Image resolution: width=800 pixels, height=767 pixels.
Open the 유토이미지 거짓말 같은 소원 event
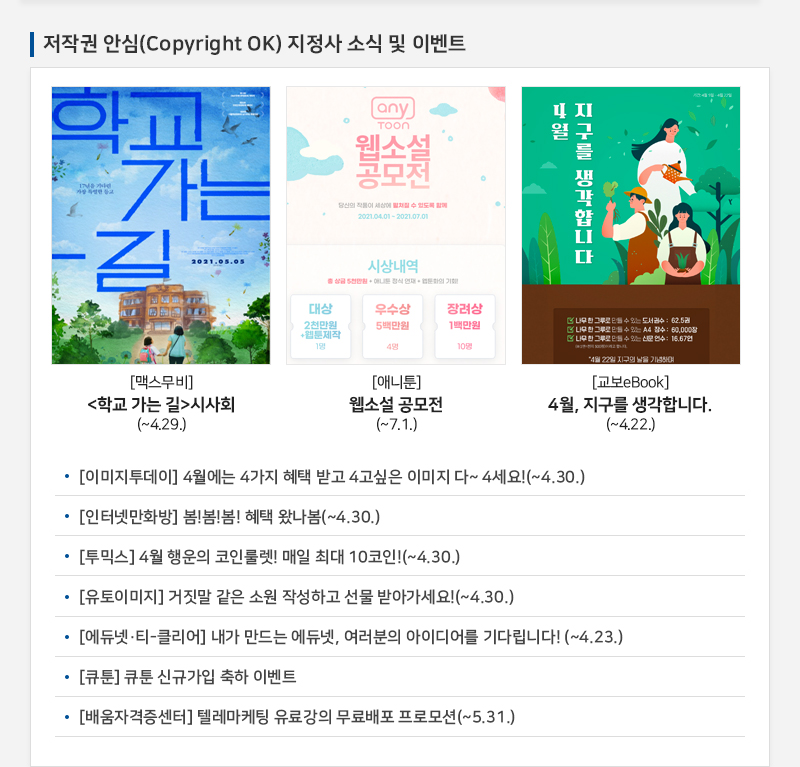click(x=296, y=596)
